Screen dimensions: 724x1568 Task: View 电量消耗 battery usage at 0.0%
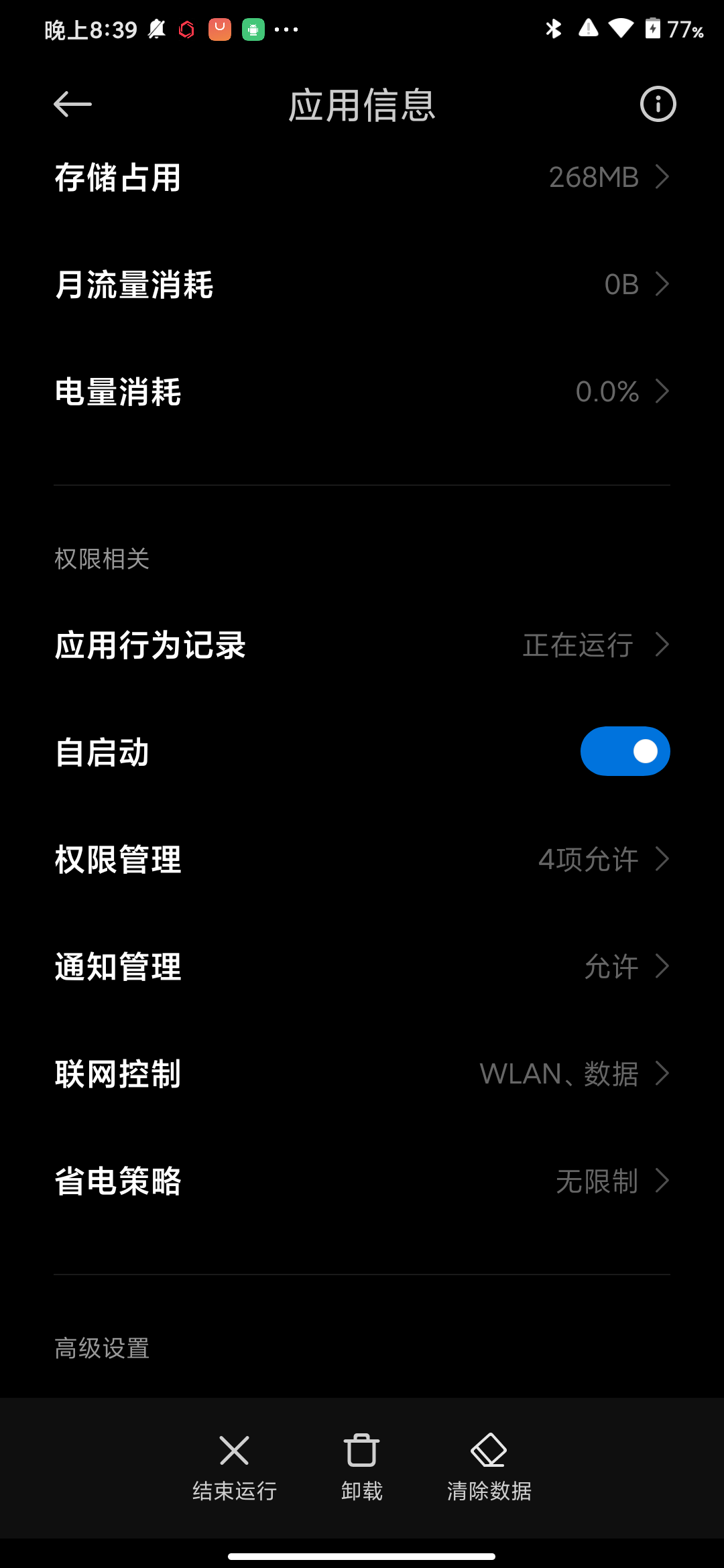click(x=362, y=392)
